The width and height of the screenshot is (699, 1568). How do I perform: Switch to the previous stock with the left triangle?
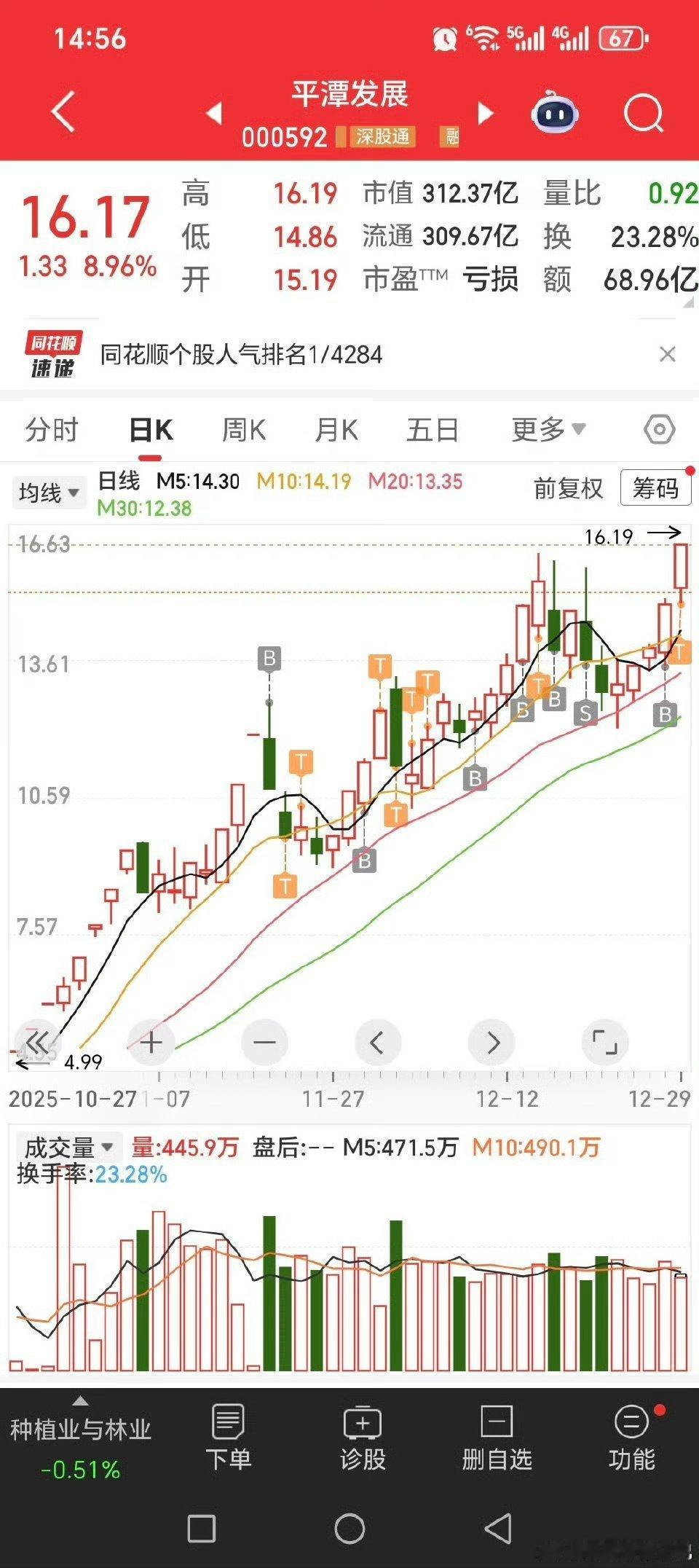(x=214, y=114)
